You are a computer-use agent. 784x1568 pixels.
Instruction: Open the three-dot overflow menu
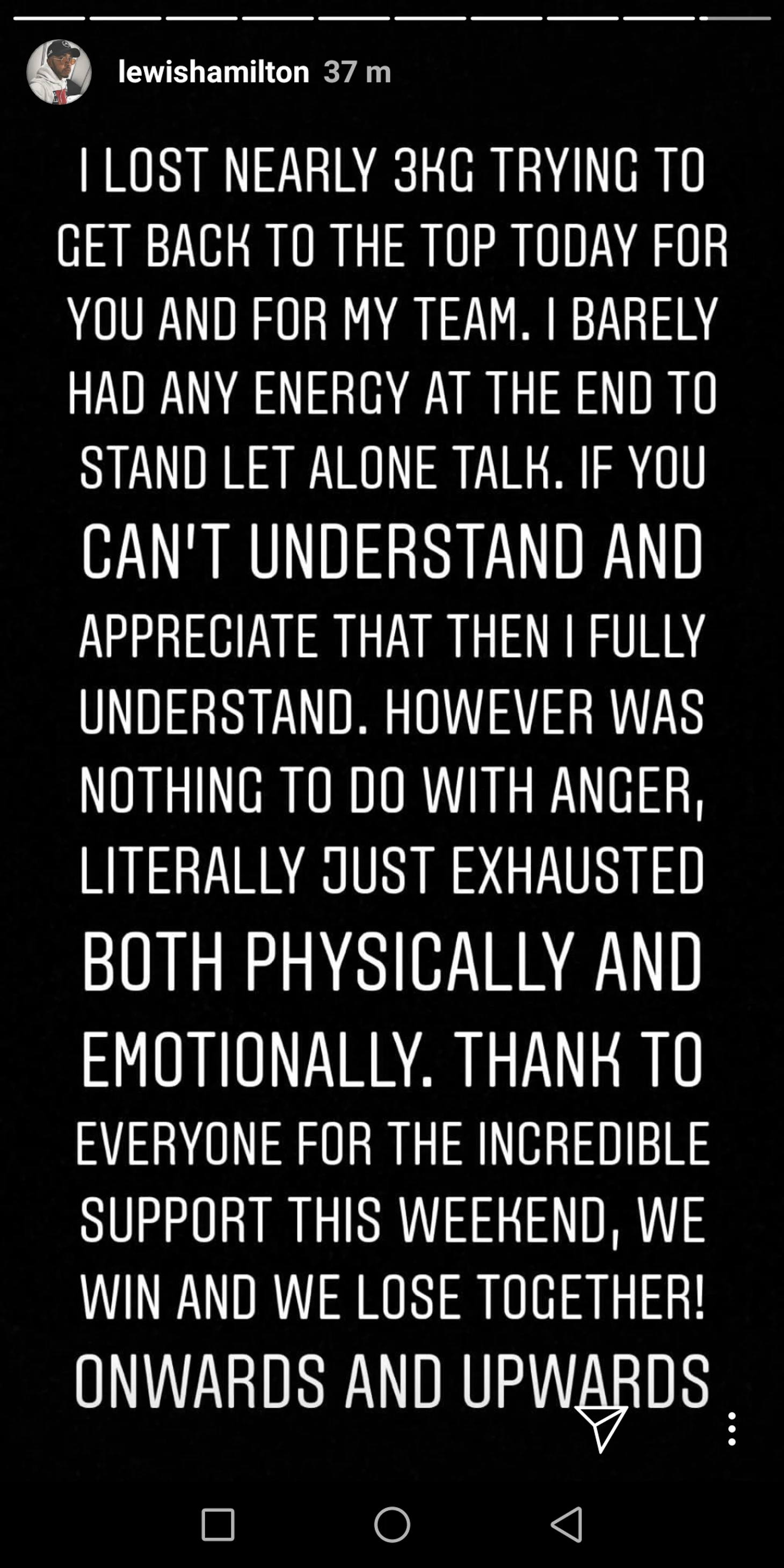732,1428
